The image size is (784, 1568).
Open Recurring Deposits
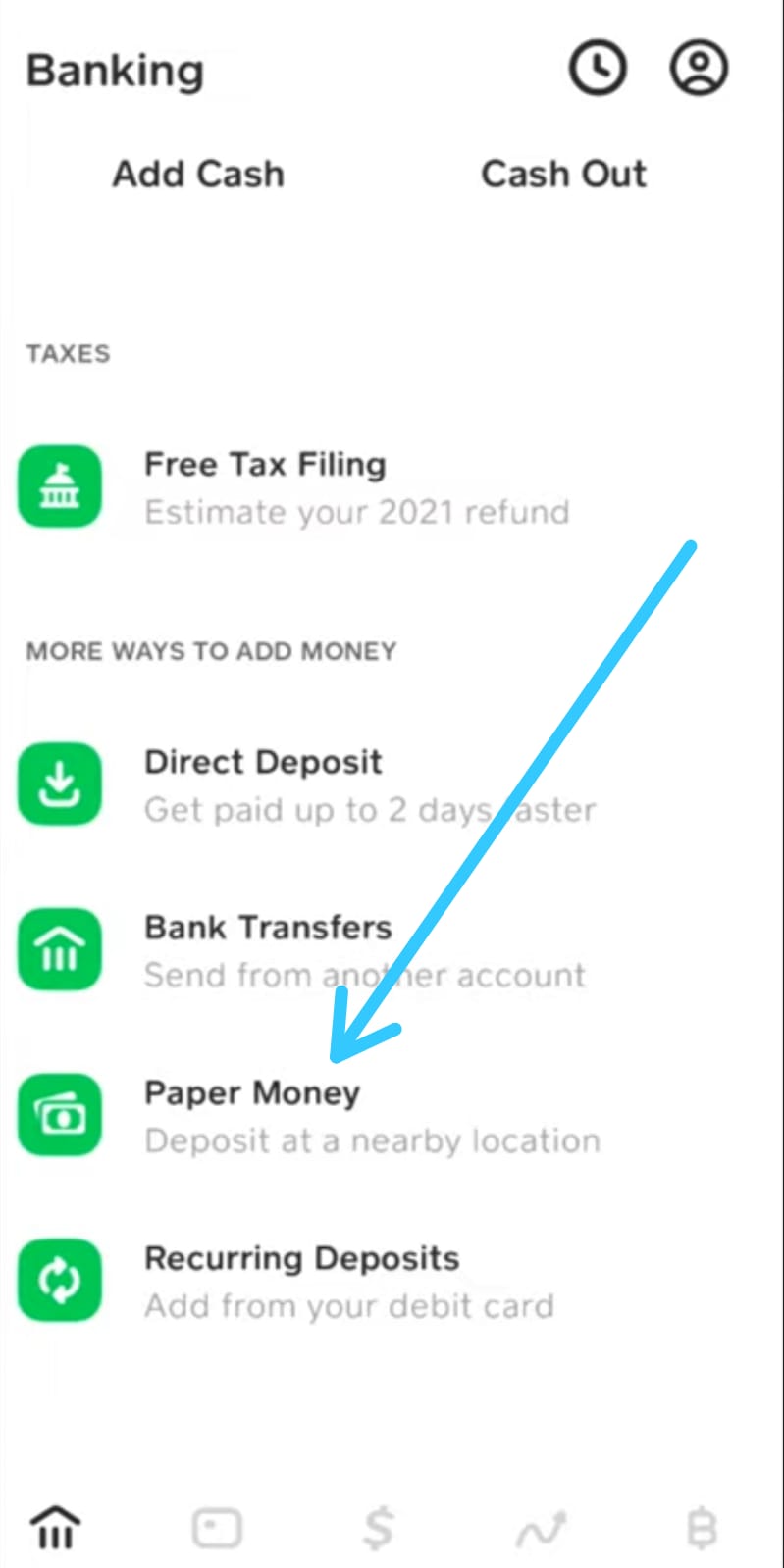pos(392,1281)
